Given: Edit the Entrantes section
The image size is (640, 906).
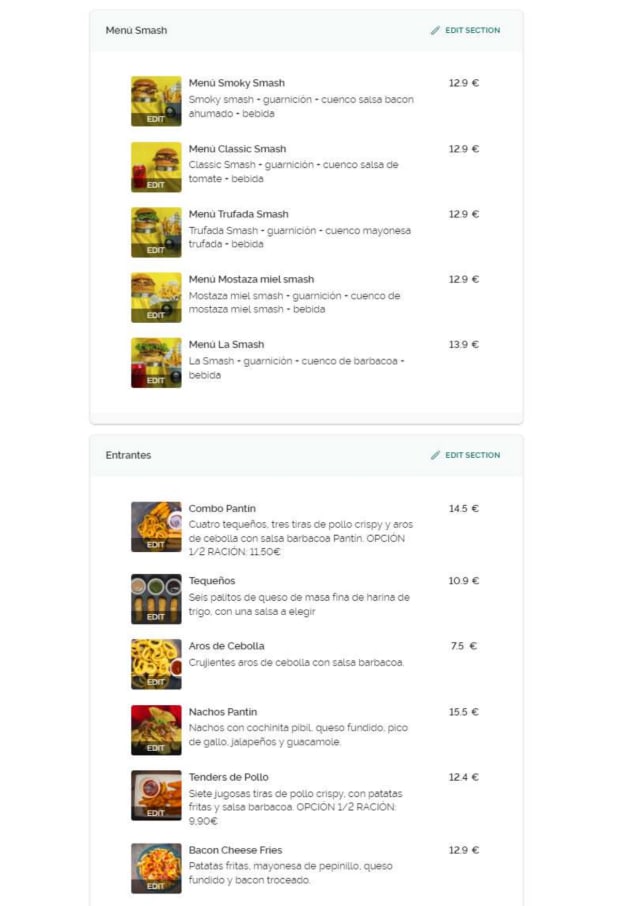Looking at the screenshot, I should pos(466,455).
